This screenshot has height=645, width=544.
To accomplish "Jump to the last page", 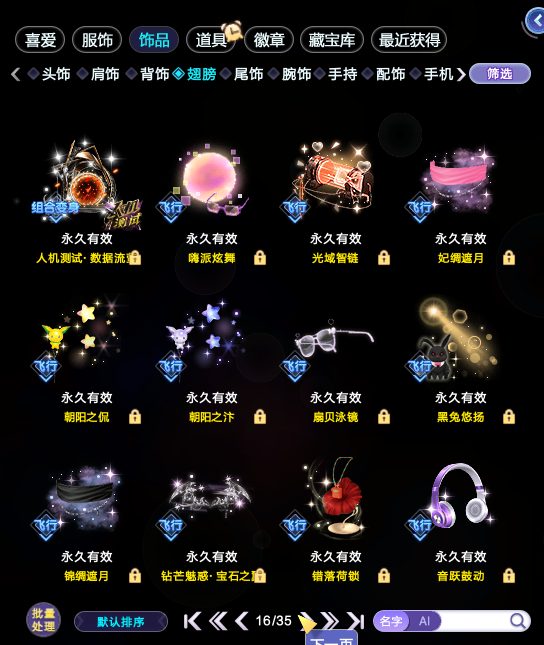I will [x=356, y=621].
